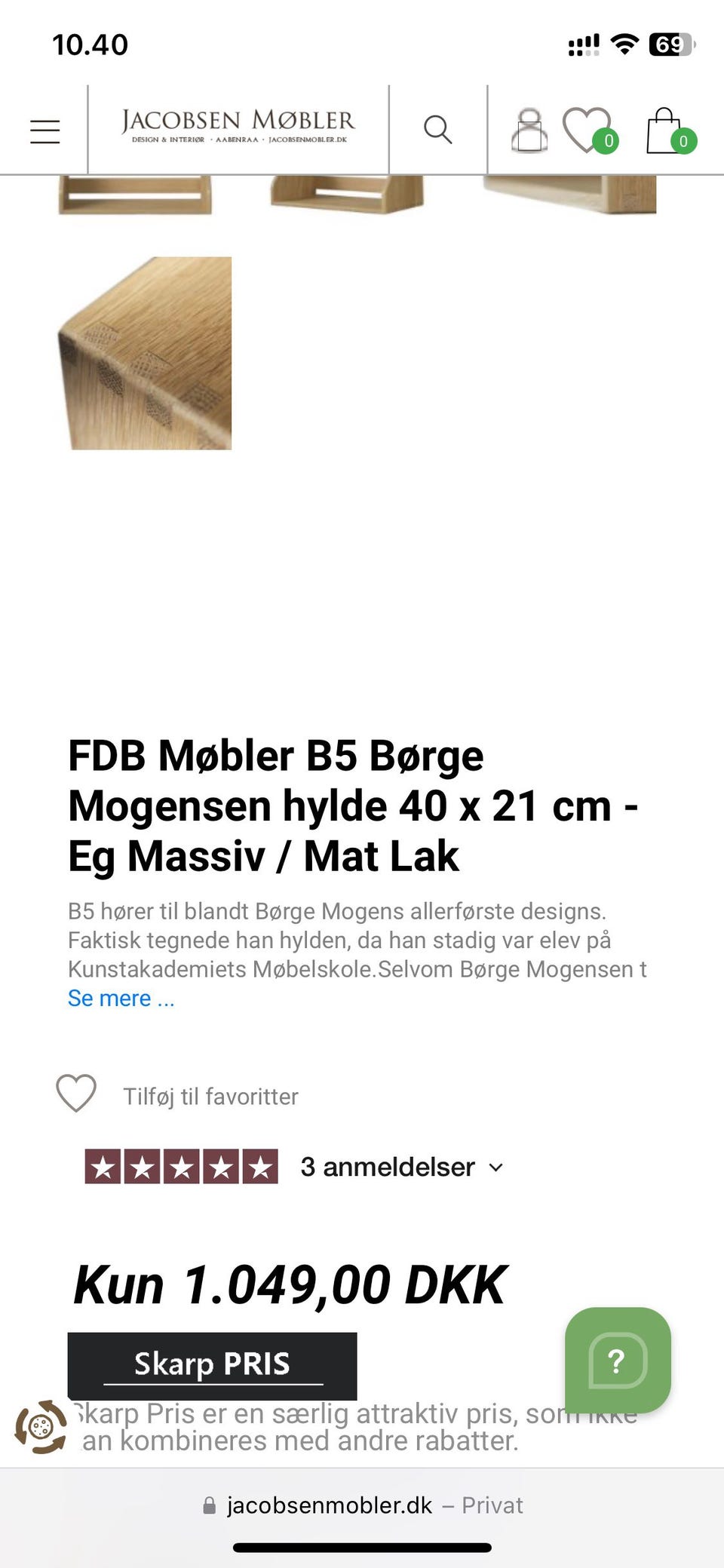Click the padlock icon in the address bar

point(208,1505)
